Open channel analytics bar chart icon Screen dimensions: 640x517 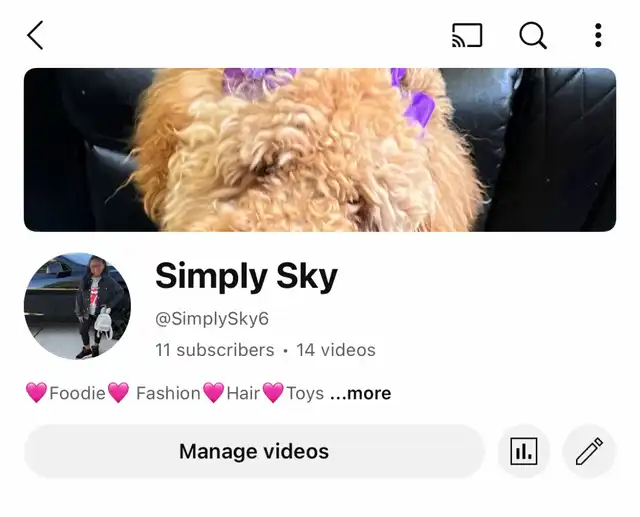click(x=524, y=452)
